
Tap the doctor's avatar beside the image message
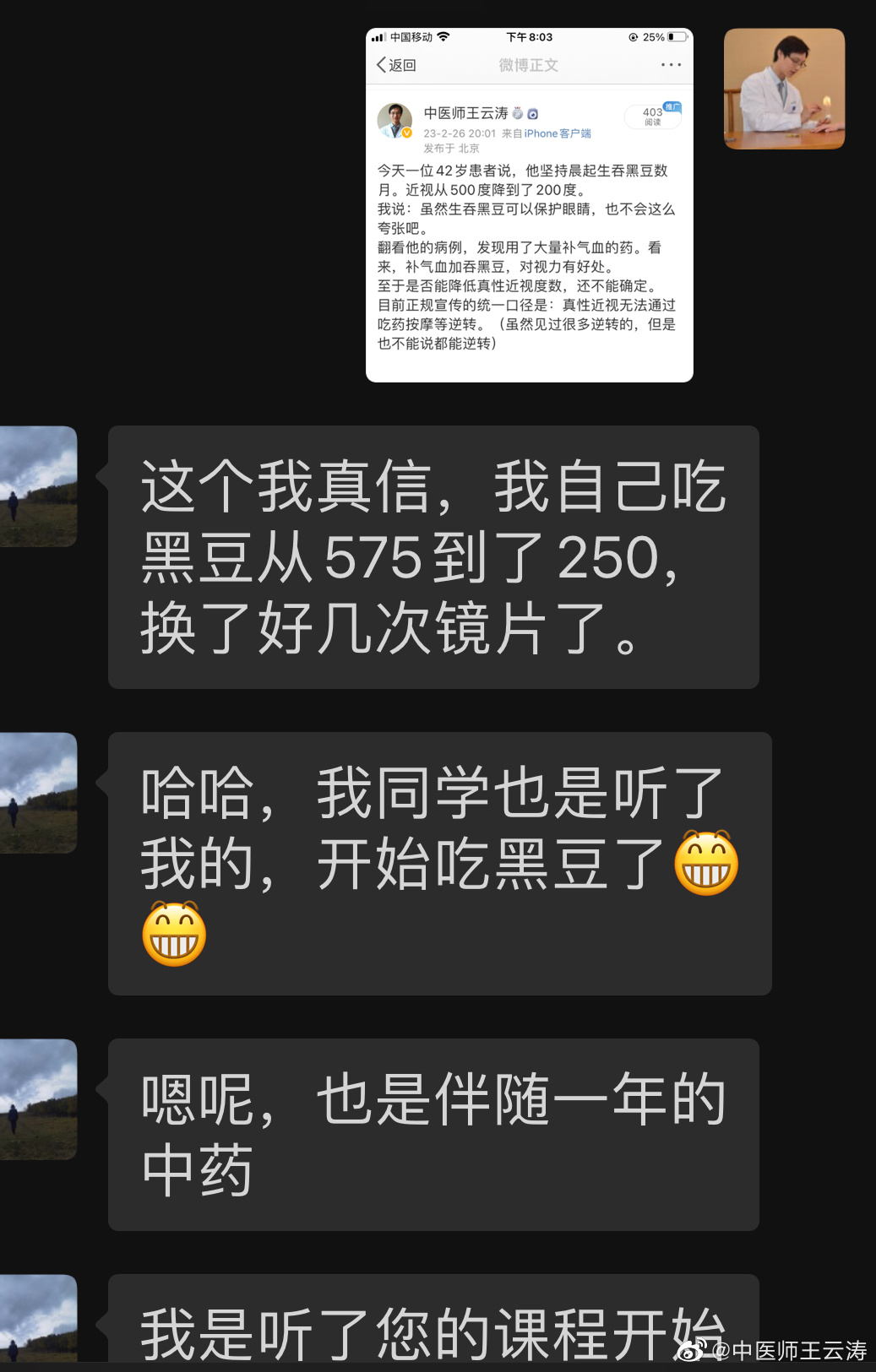coord(784,89)
